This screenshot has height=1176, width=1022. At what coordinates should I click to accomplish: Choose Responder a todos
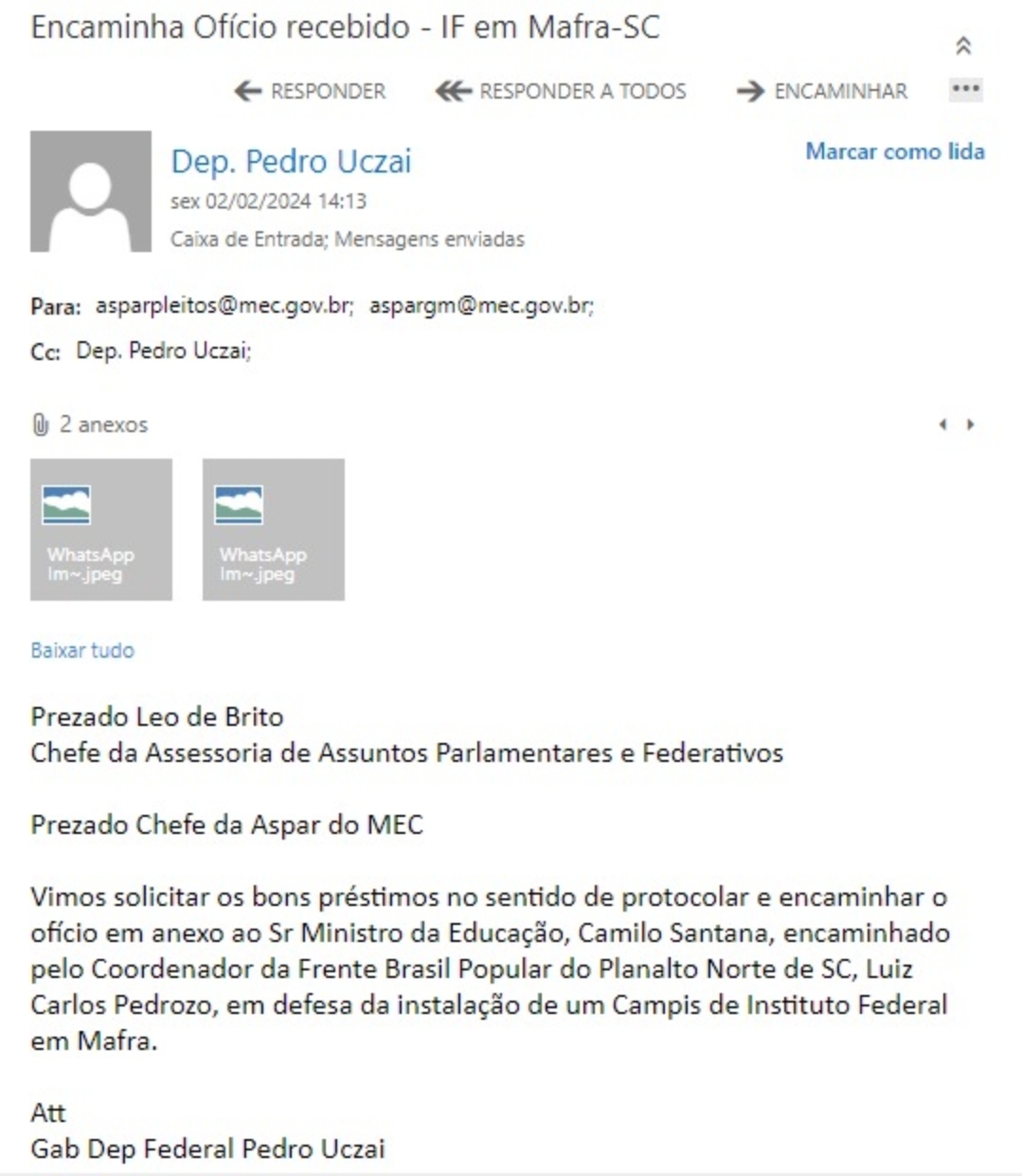click(x=562, y=91)
